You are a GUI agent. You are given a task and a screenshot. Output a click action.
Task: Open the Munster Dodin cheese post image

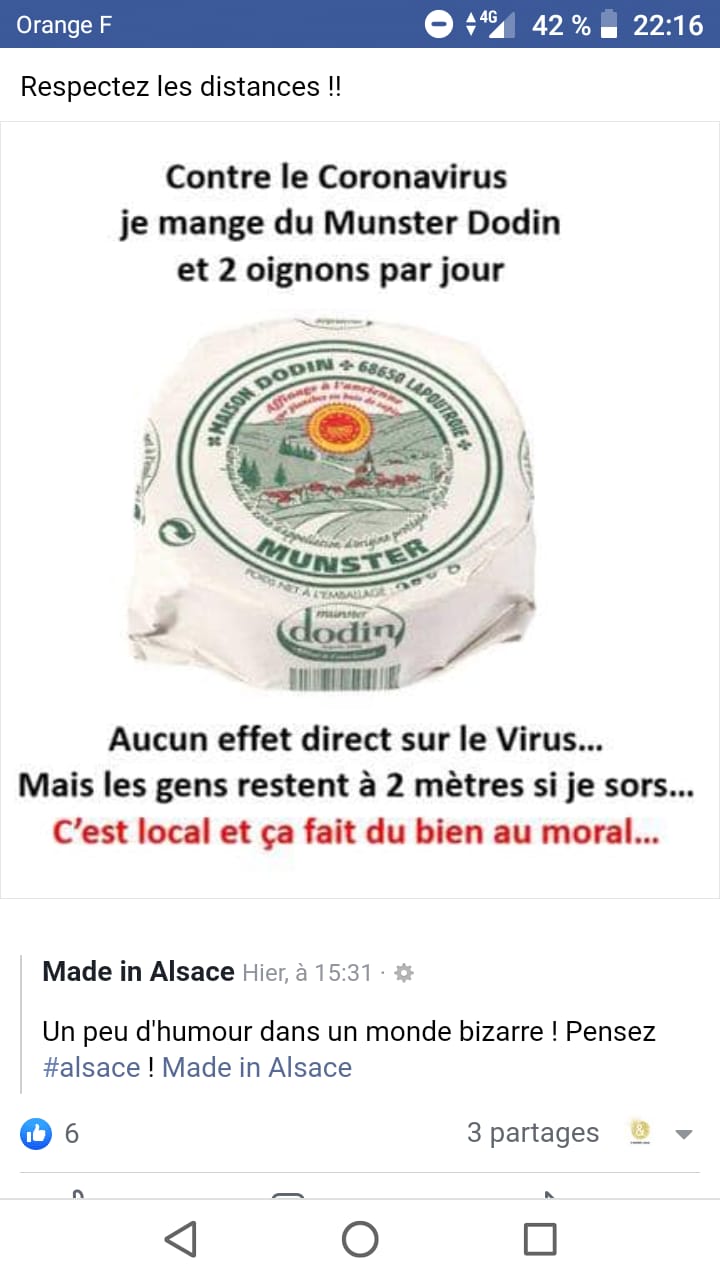click(x=360, y=510)
